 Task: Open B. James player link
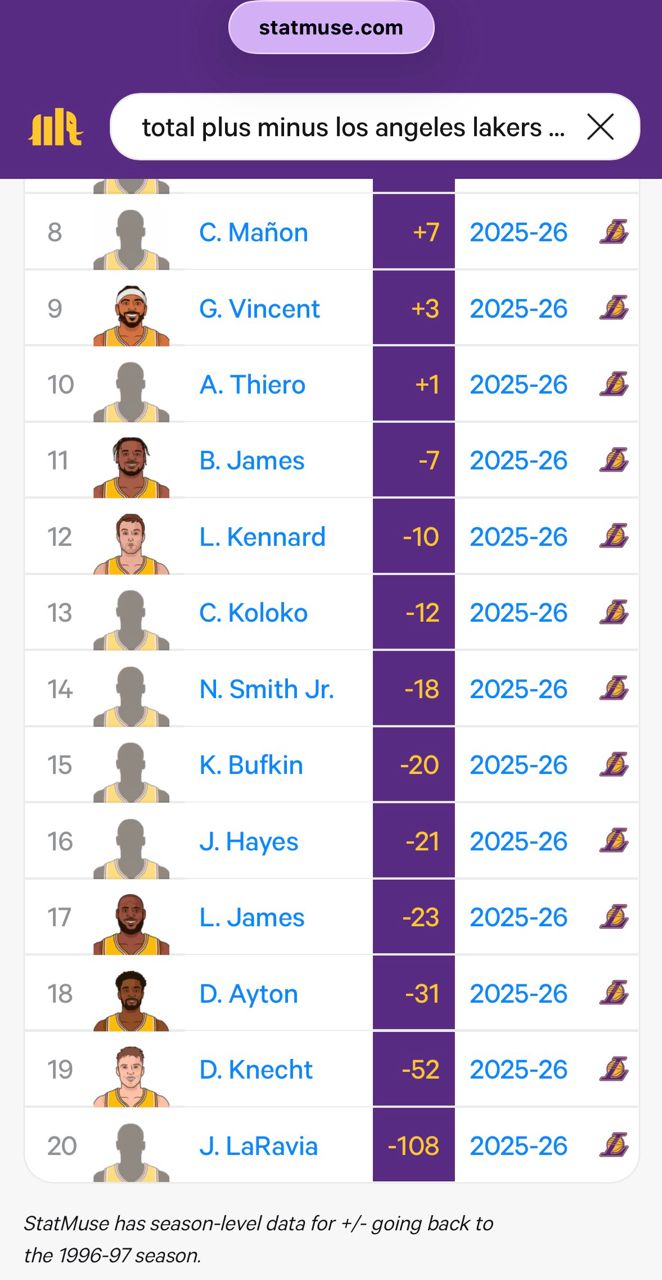coord(251,461)
